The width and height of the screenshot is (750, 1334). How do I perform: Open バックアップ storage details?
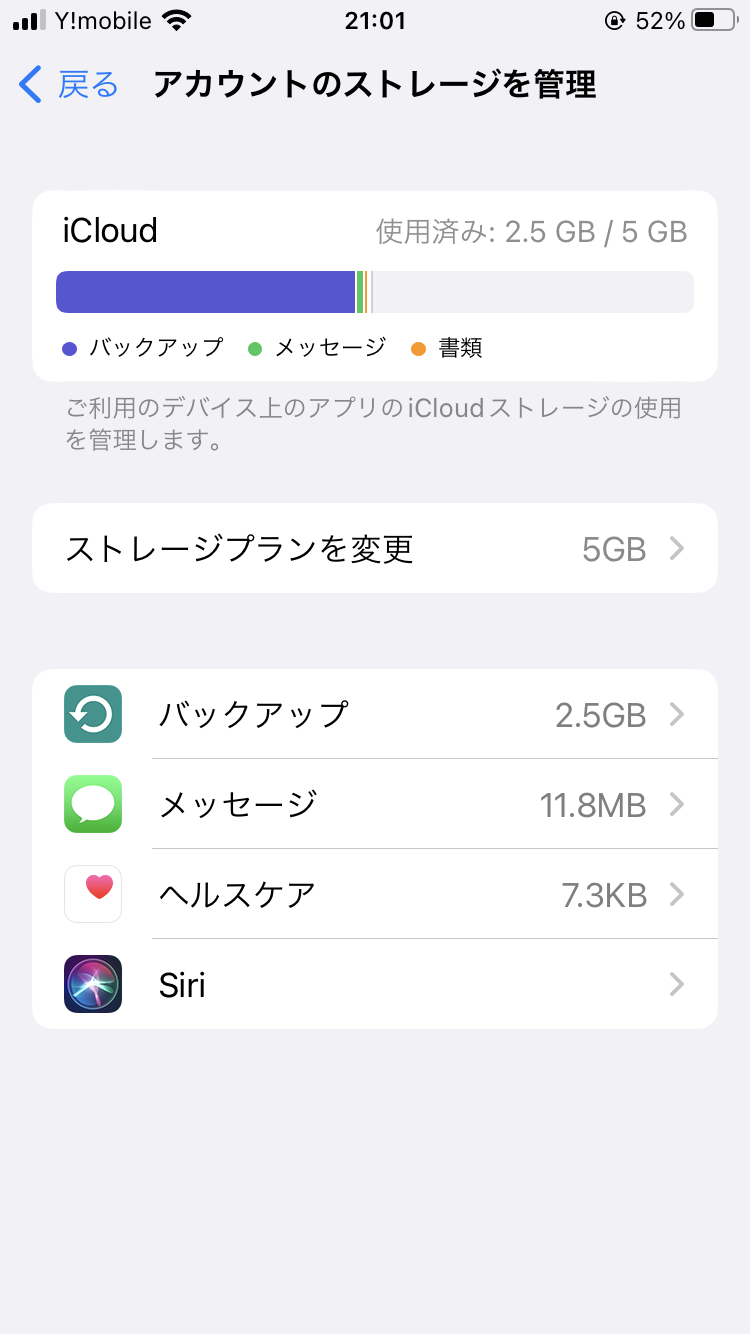[x=375, y=714]
